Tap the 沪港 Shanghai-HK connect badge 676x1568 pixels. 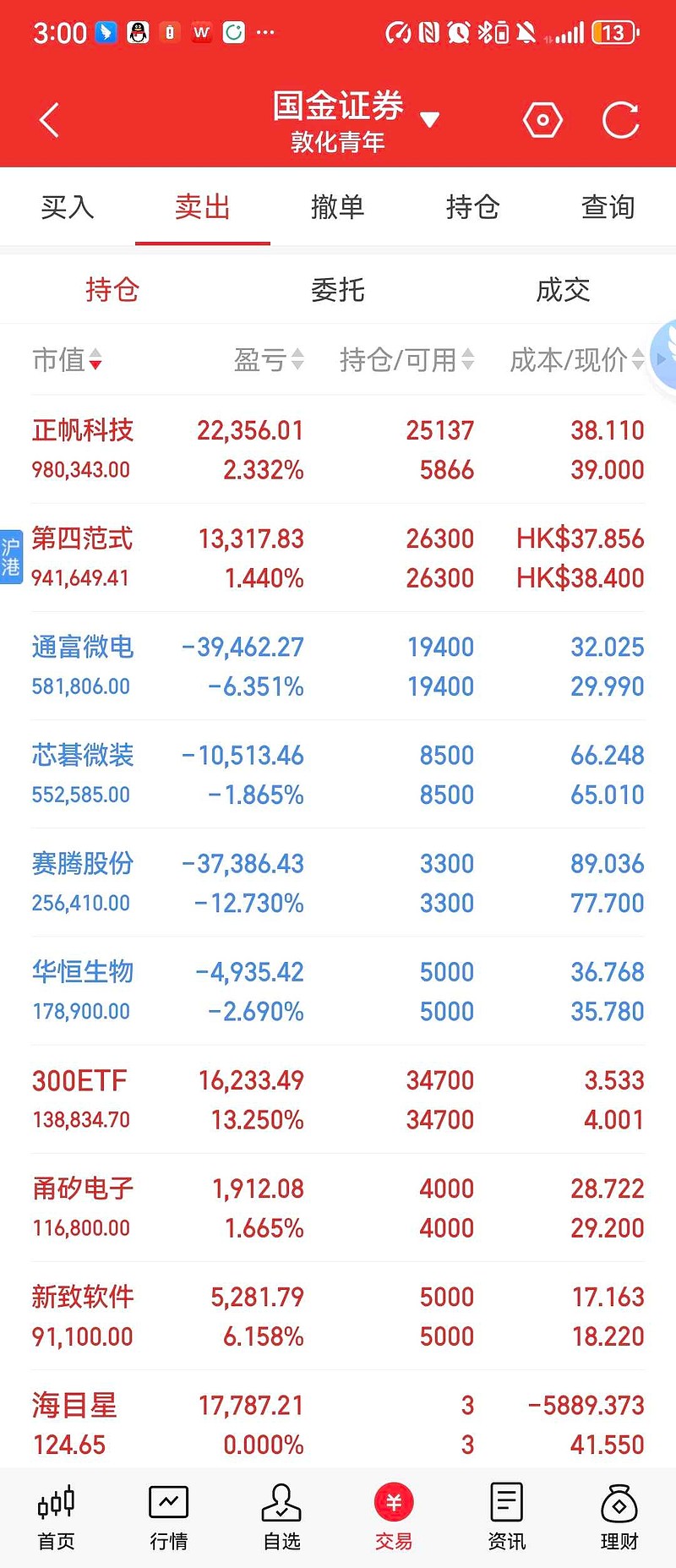pos(12,558)
